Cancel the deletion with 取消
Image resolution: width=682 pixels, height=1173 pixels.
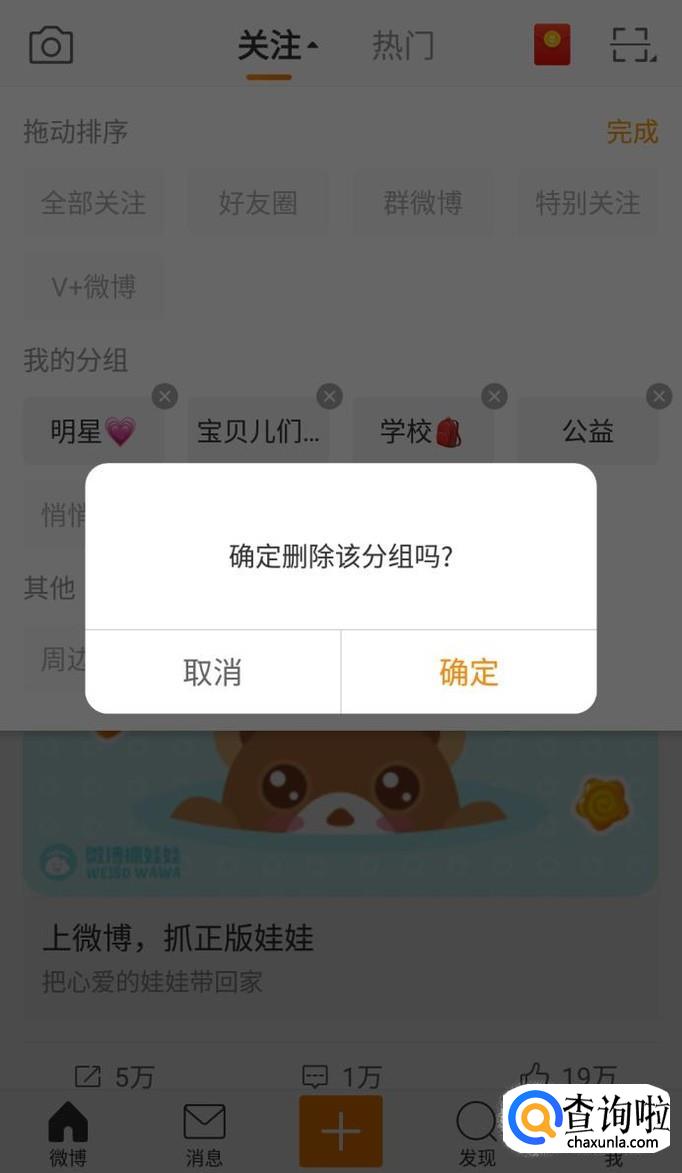pyautogui.click(x=212, y=672)
